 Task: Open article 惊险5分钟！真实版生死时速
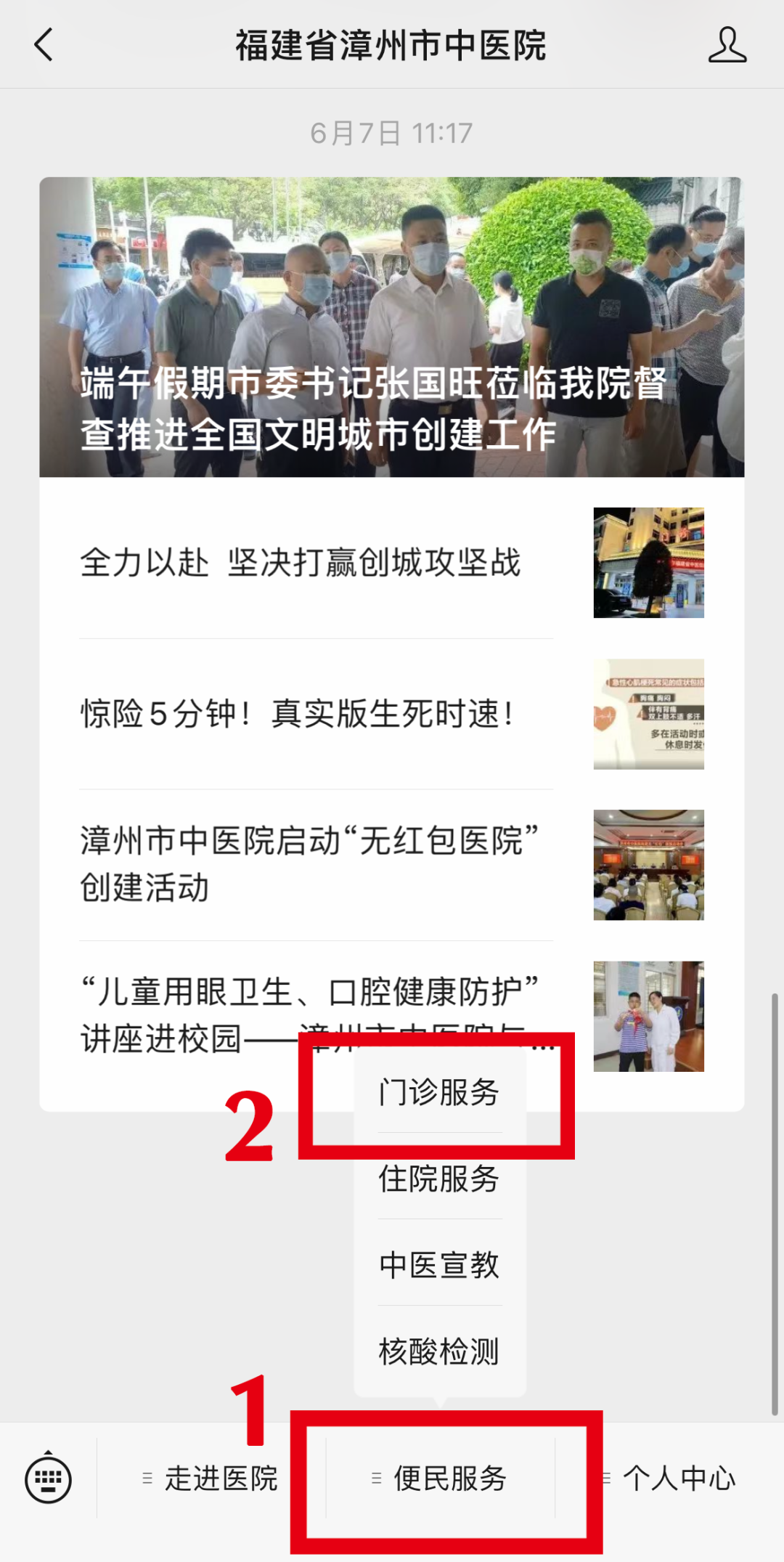391,714
